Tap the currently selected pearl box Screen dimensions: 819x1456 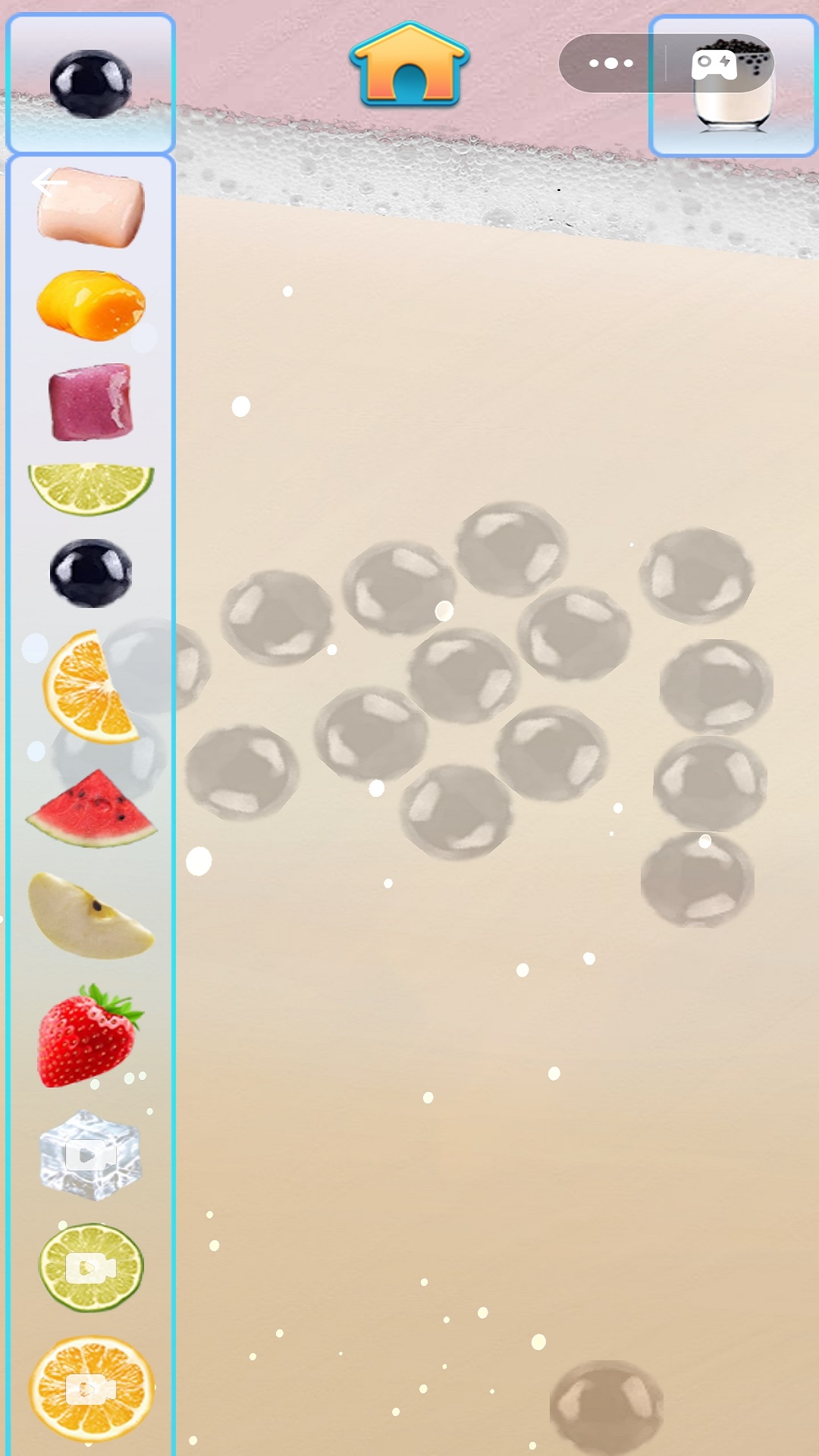[x=90, y=83]
